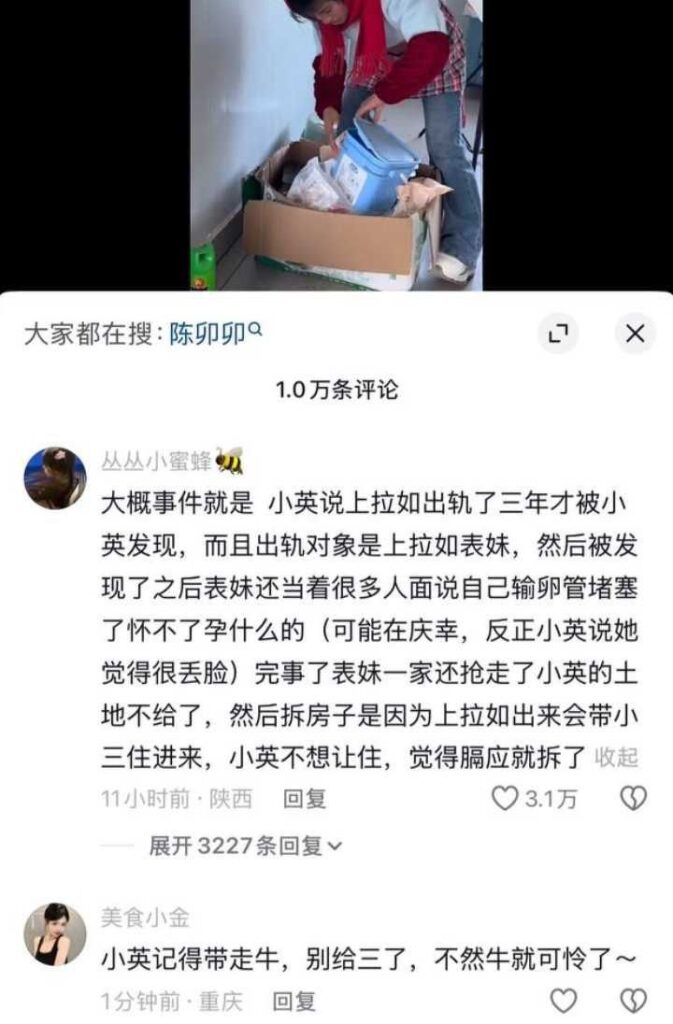Open 丛丛小蜜蜂's profile avatar
Screen dimensions: 673x1024
(x=55, y=478)
